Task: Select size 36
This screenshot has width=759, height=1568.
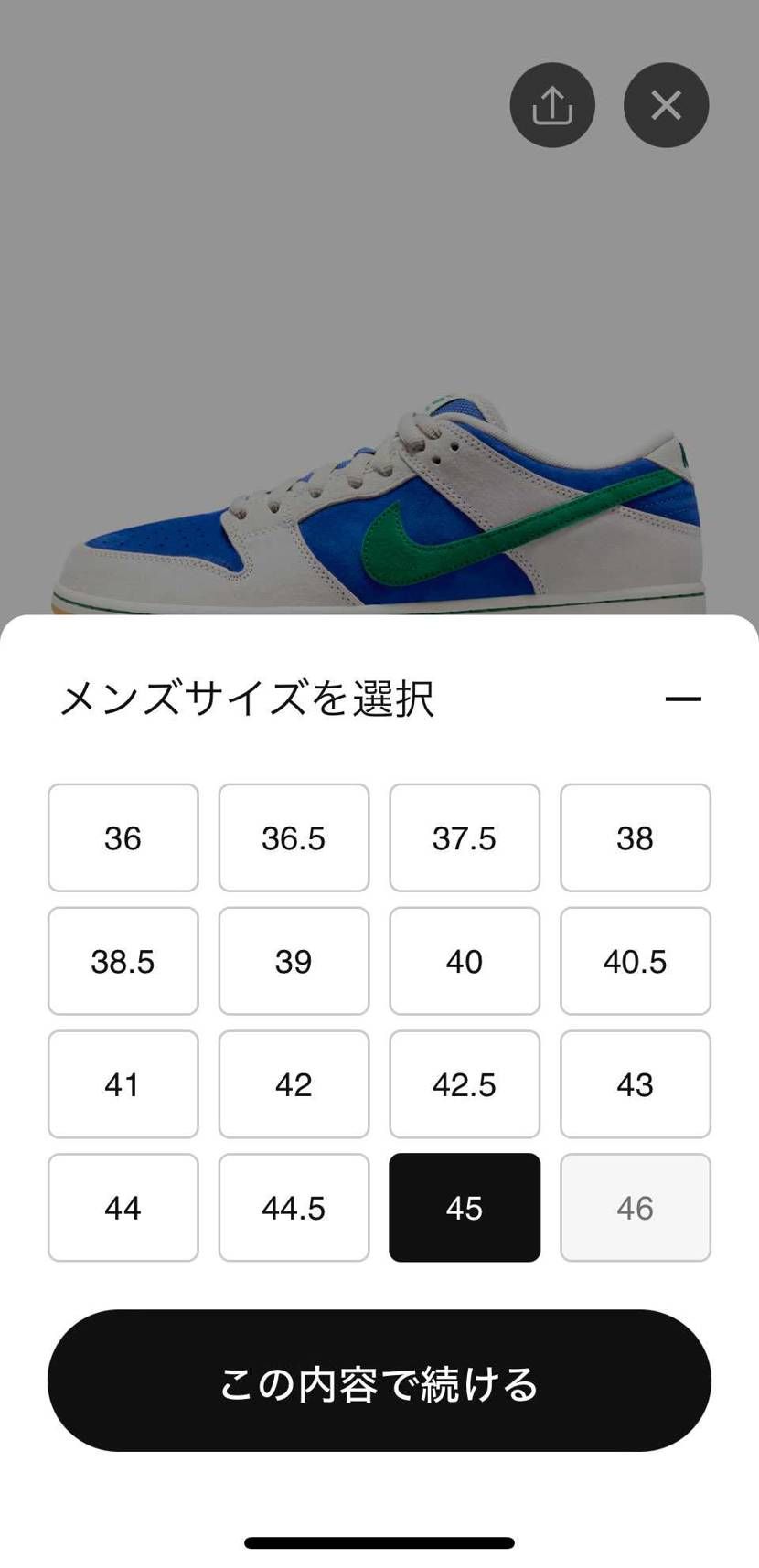Action: pyautogui.click(x=123, y=837)
